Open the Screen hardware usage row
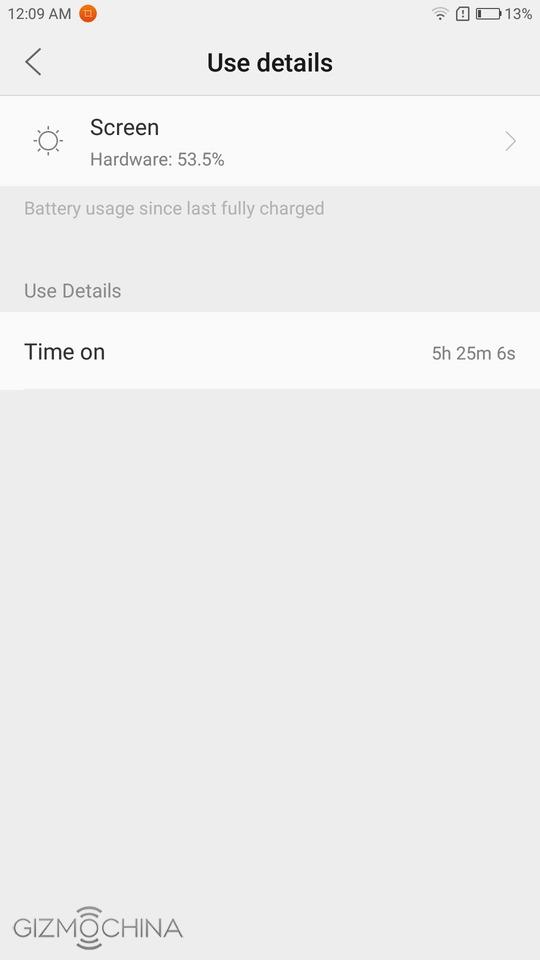The image size is (540, 960). tap(270, 141)
